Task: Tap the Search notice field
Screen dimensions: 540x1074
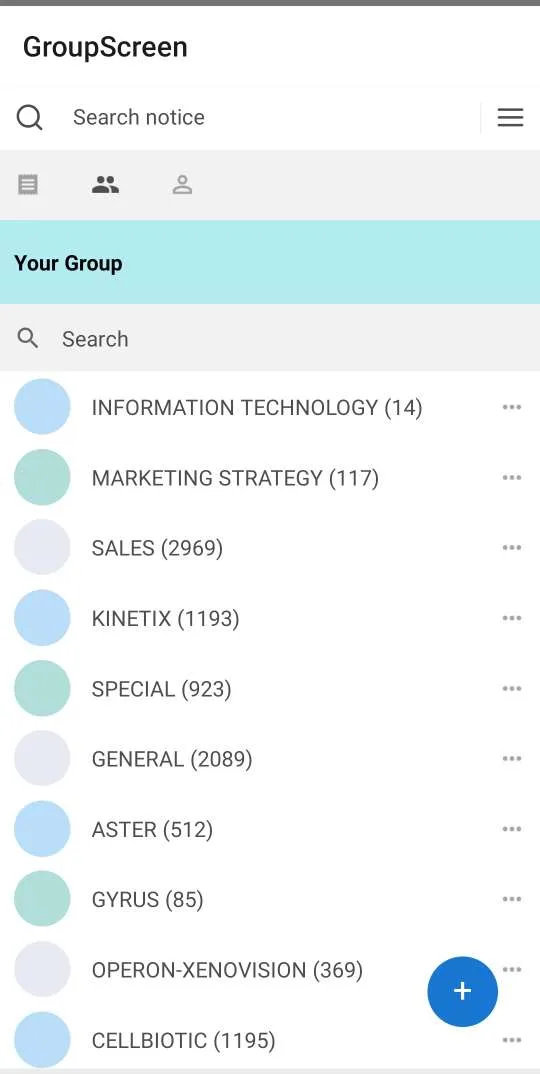Action: click(x=274, y=117)
